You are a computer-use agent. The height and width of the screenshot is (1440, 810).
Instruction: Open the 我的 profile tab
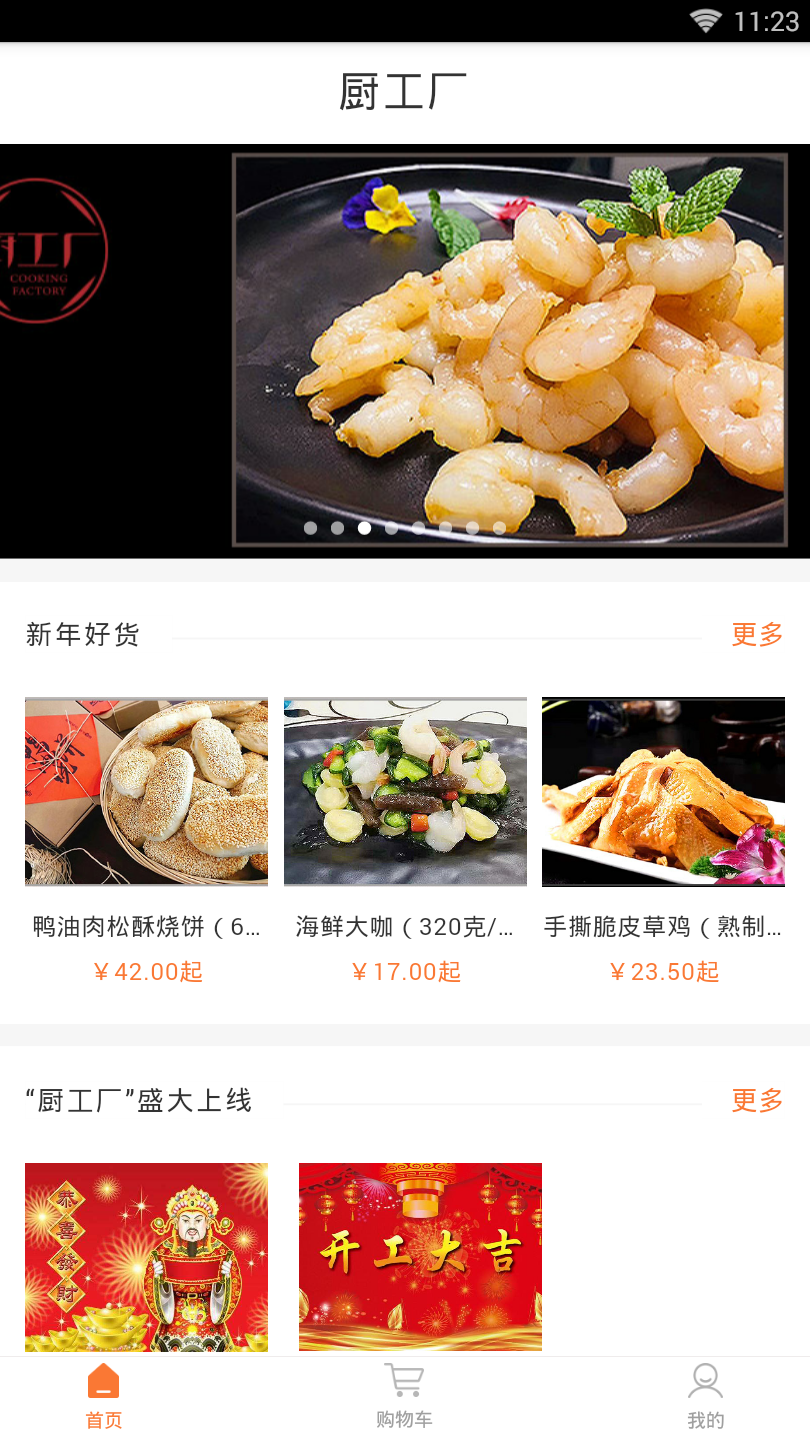point(705,1398)
